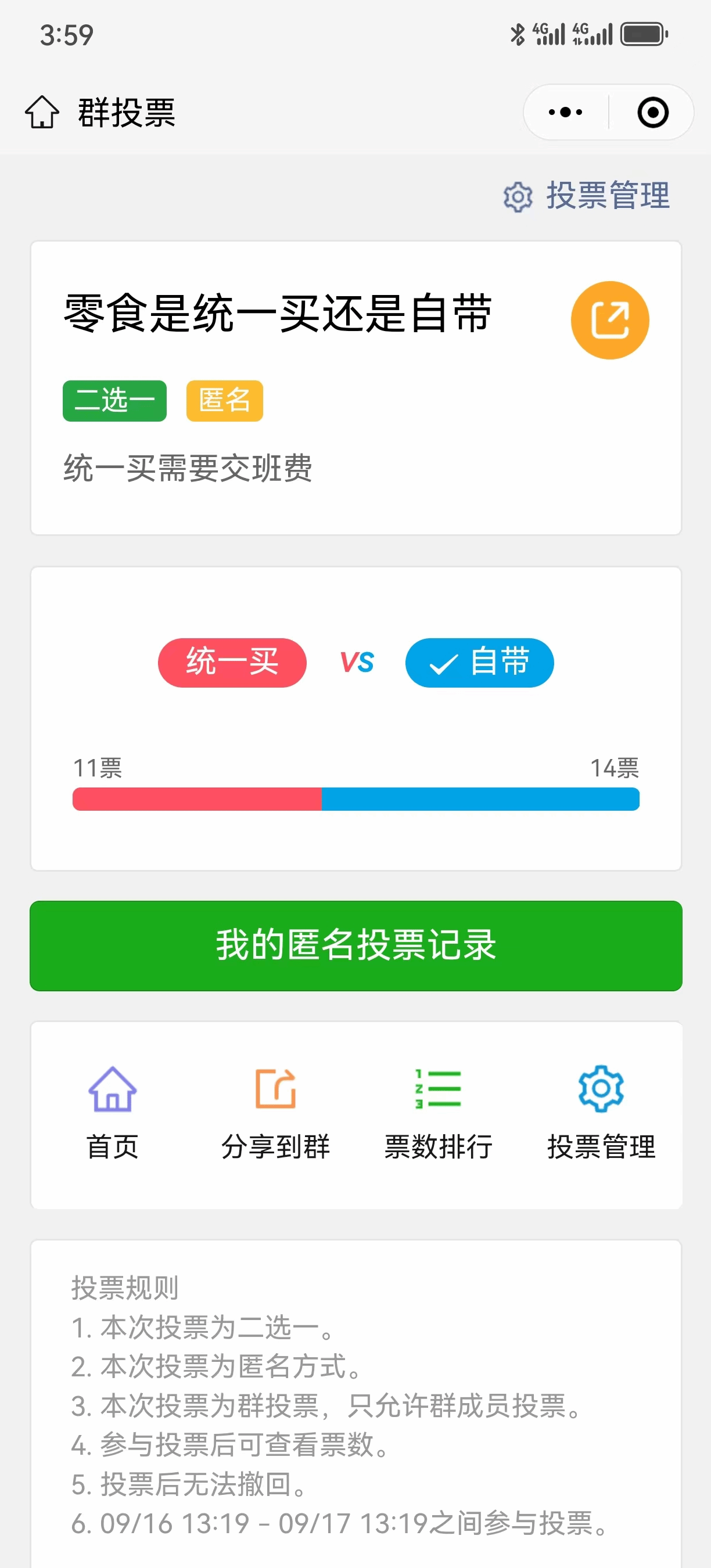Close the mini program via the circle icon
The width and height of the screenshot is (711, 1568).
pyautogui.click(x=652, y=113)
